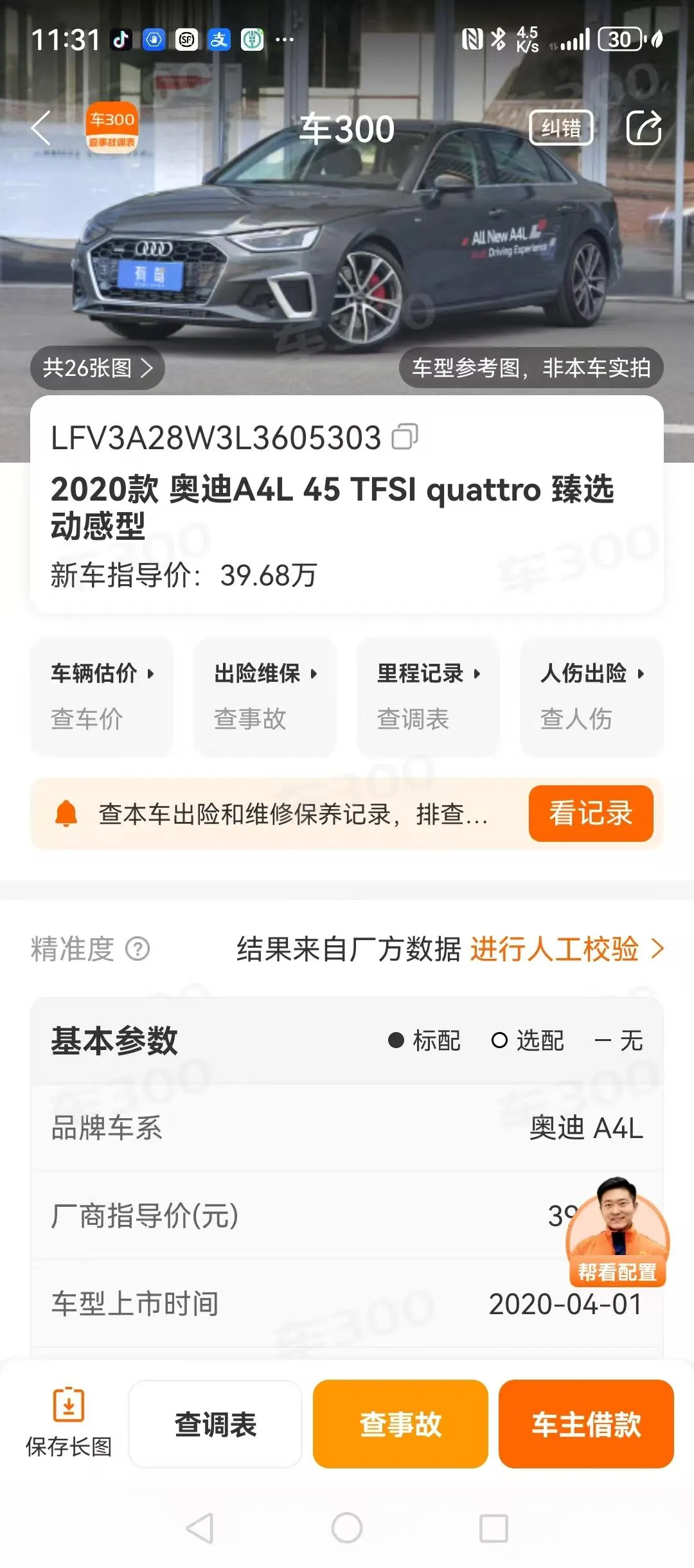
Task: Copy the VIN number
Action: pos(405,436)
